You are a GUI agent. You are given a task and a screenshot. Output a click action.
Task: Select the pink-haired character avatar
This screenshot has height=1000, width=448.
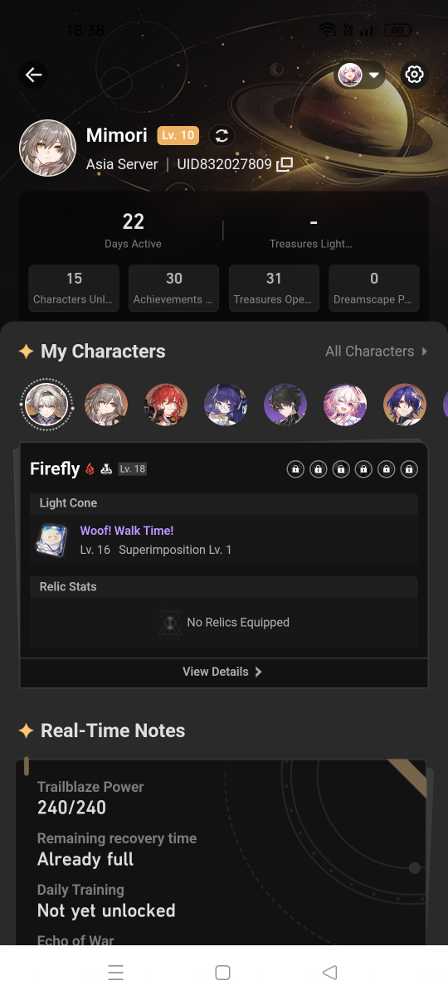tap(345, 405)
